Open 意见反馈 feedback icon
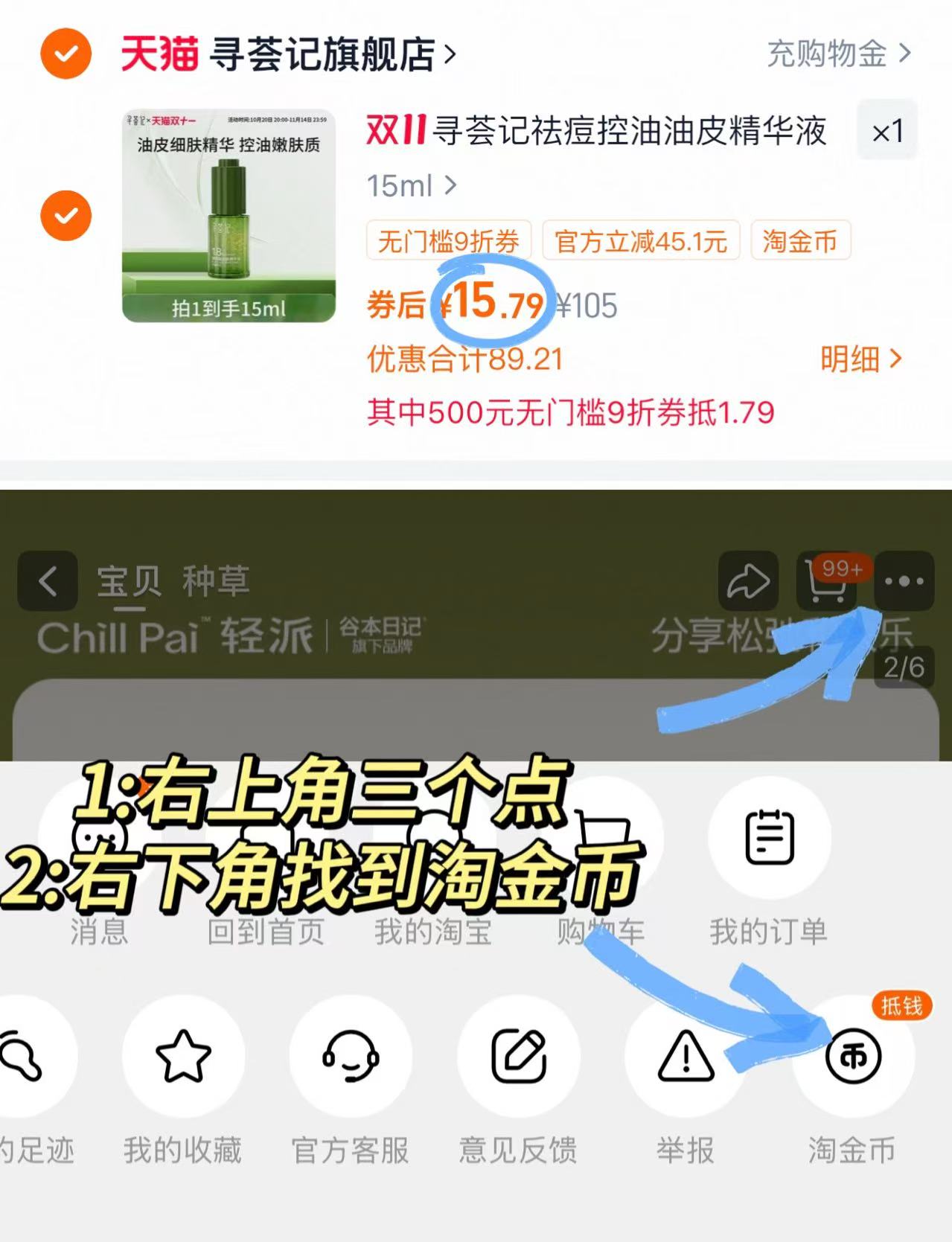The height and width of the screenshot is (1242, 952). pyautogui.click(x=519, y=1055)
